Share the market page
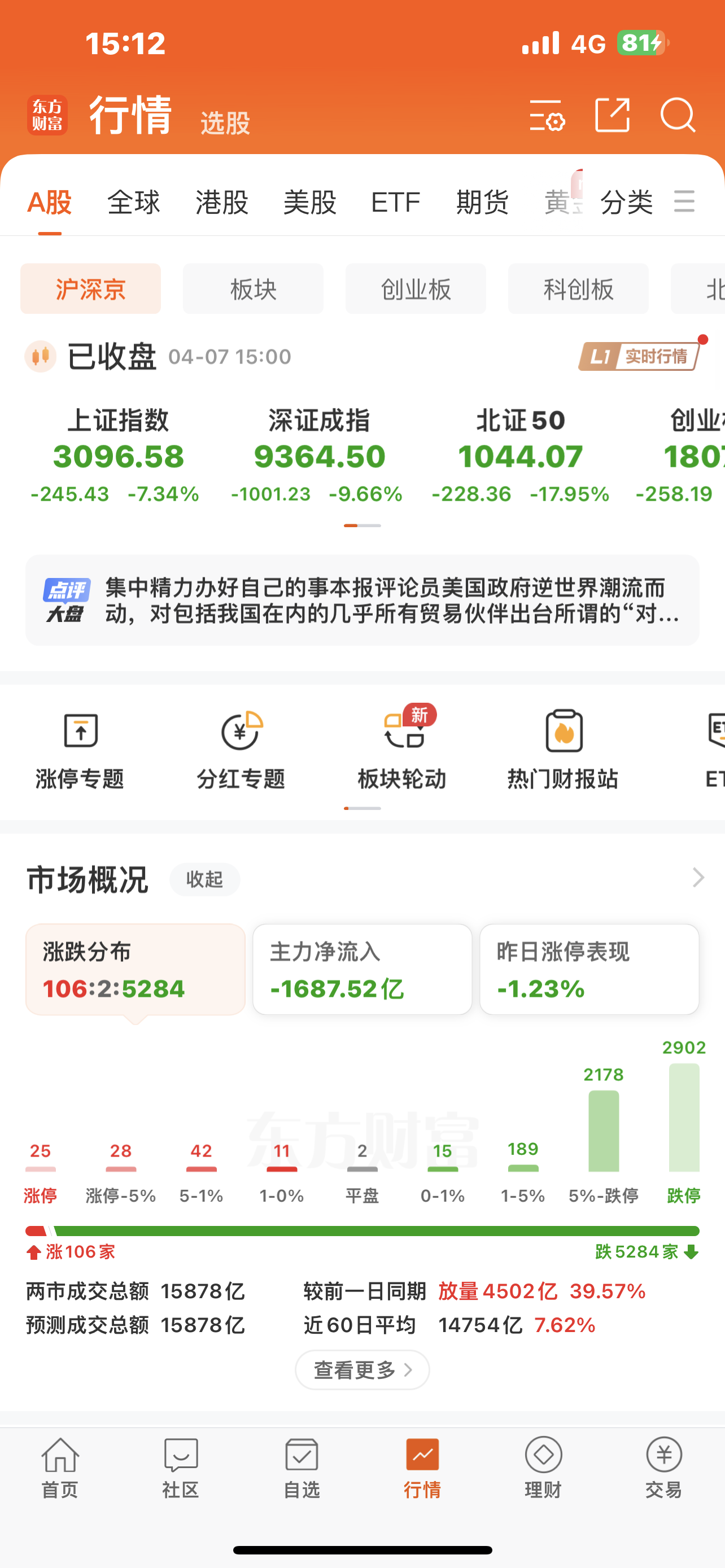Image resolution: width=725 pixels, height=1568 pixels. click(x=612, y=115)
